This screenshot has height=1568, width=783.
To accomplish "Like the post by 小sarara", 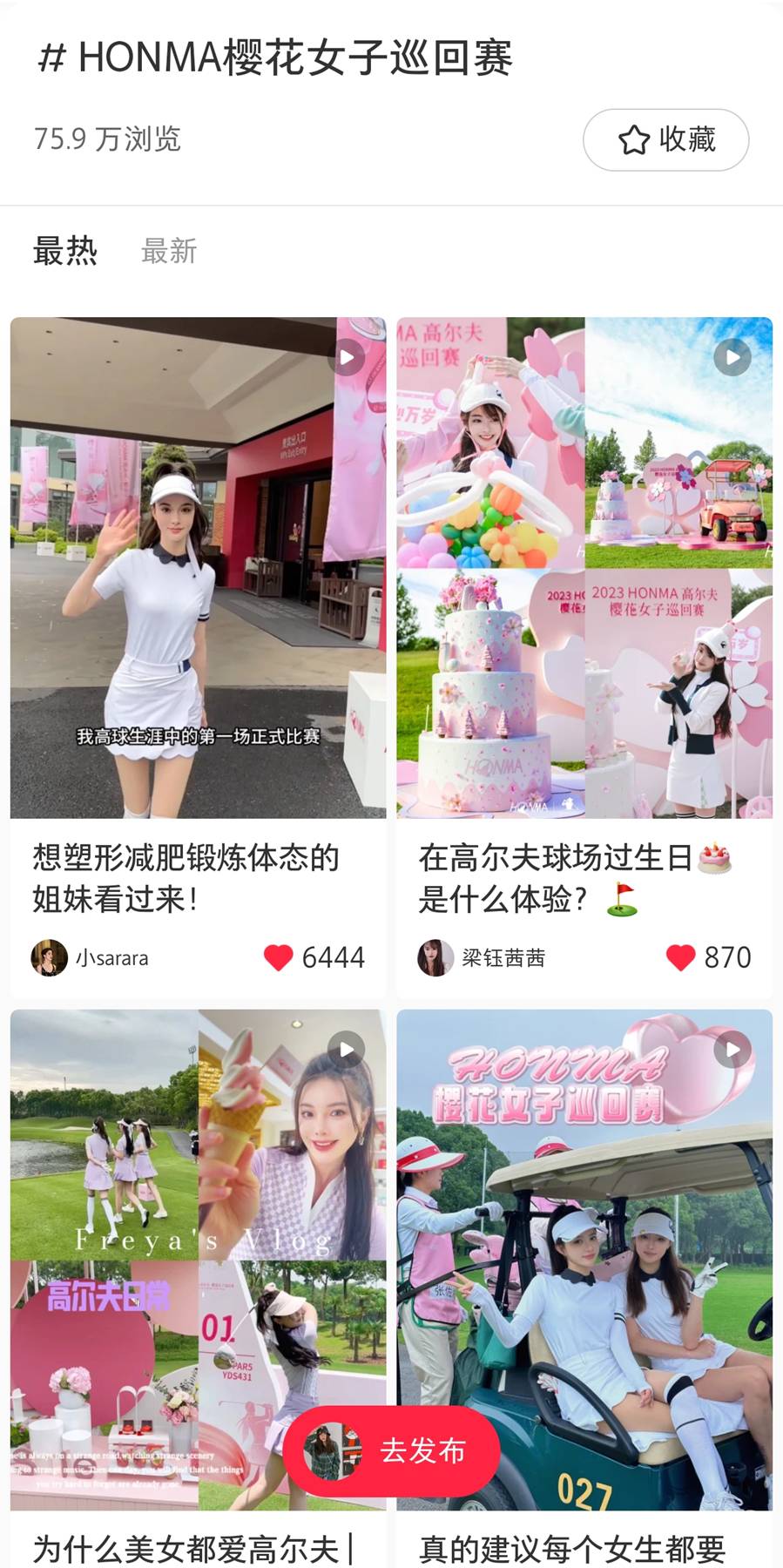I will point(279,957).
